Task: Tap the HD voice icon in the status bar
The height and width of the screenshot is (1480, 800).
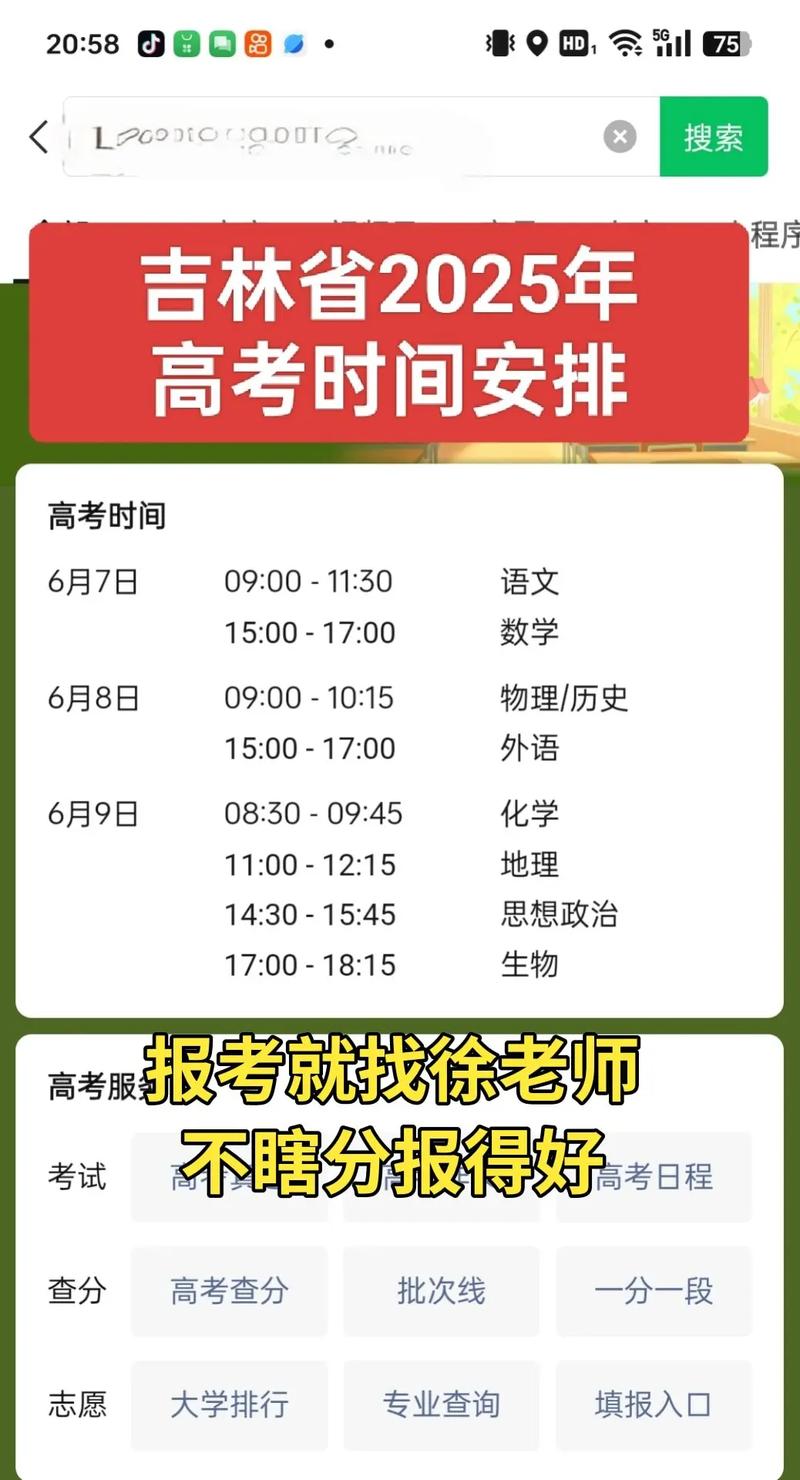Action: 574,43
